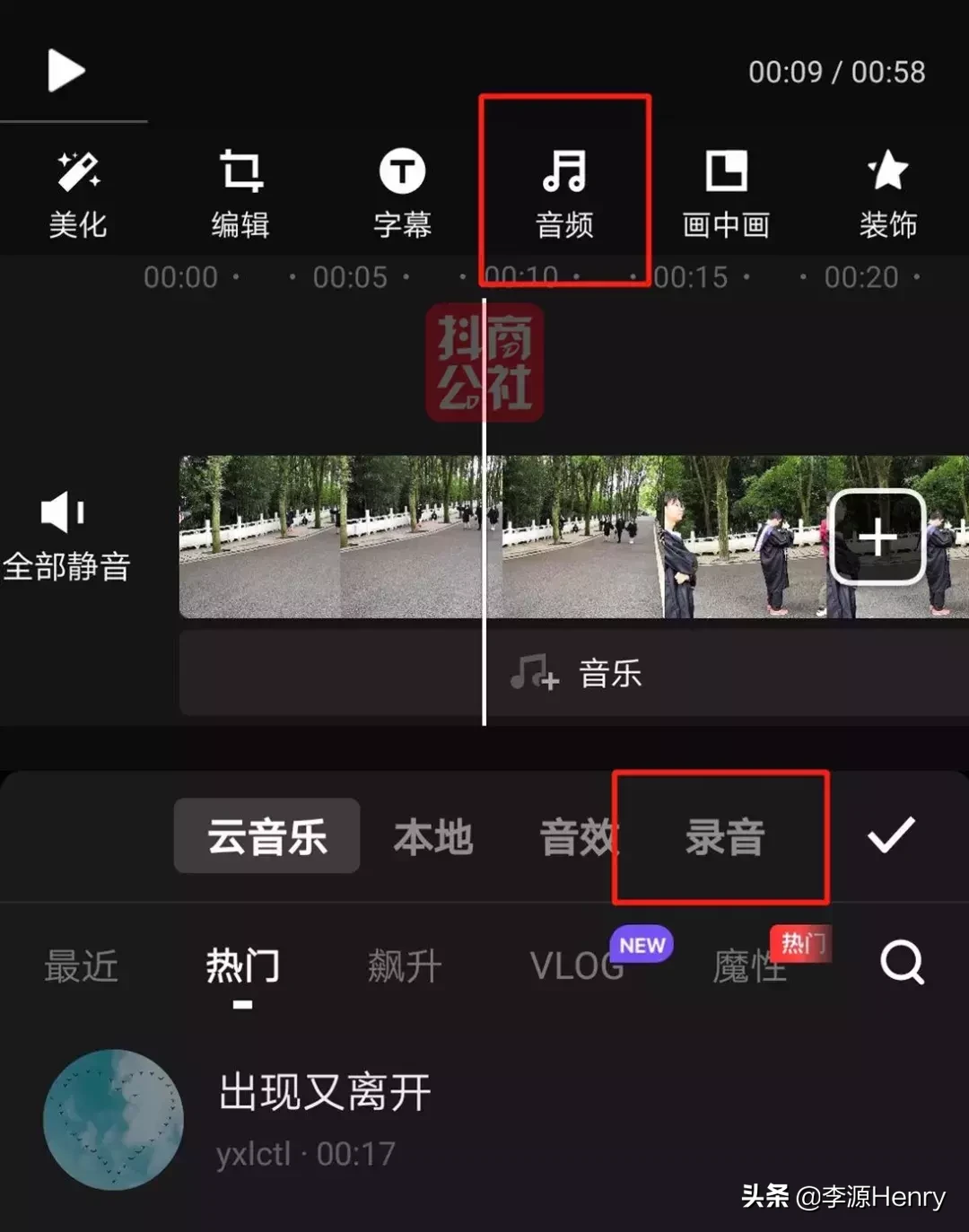Screen dimensions: 969x1232
Task: Open the 飙升 trending category
Action: click(404, 965)
